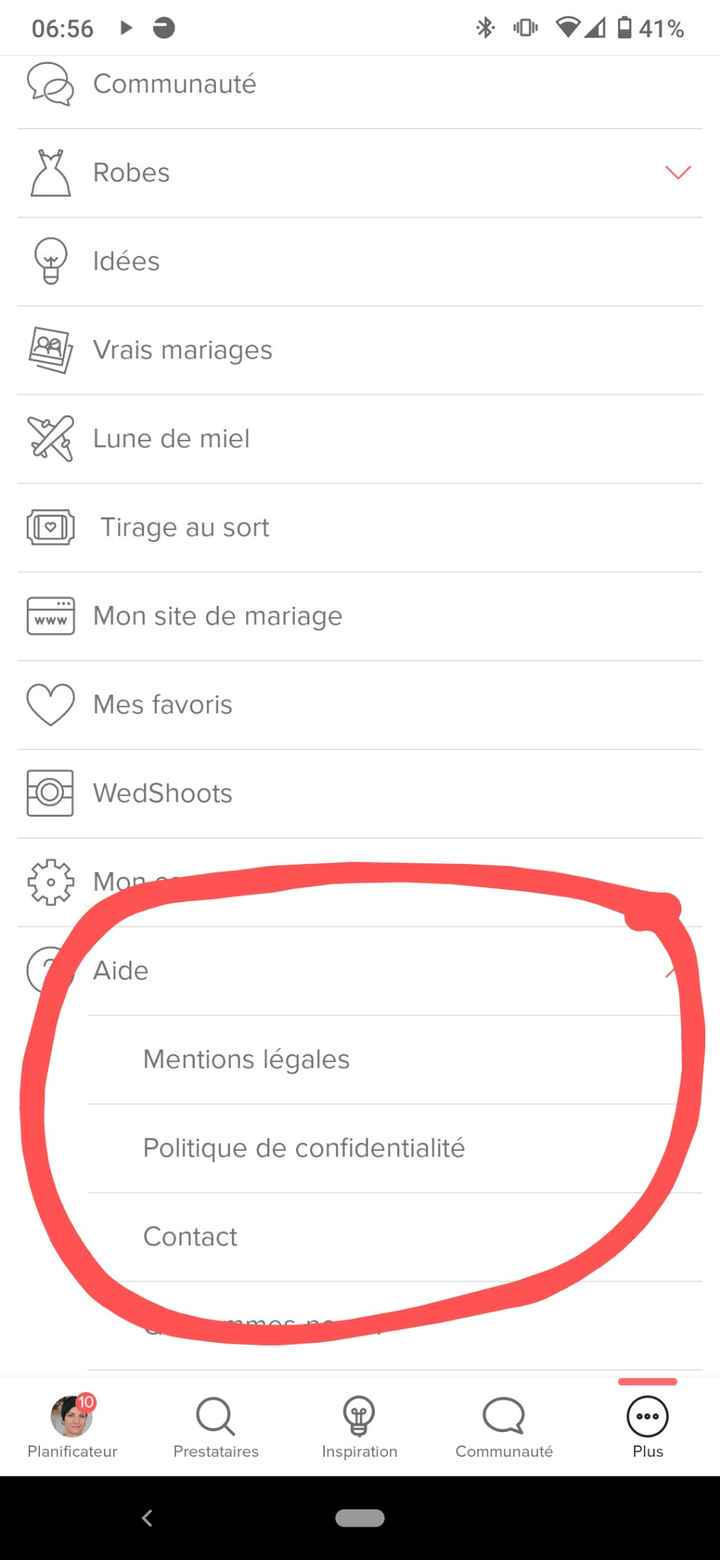Viewport: 720px width, 1560px height.
Task: Select the Plus tab
Action: 647,1427
